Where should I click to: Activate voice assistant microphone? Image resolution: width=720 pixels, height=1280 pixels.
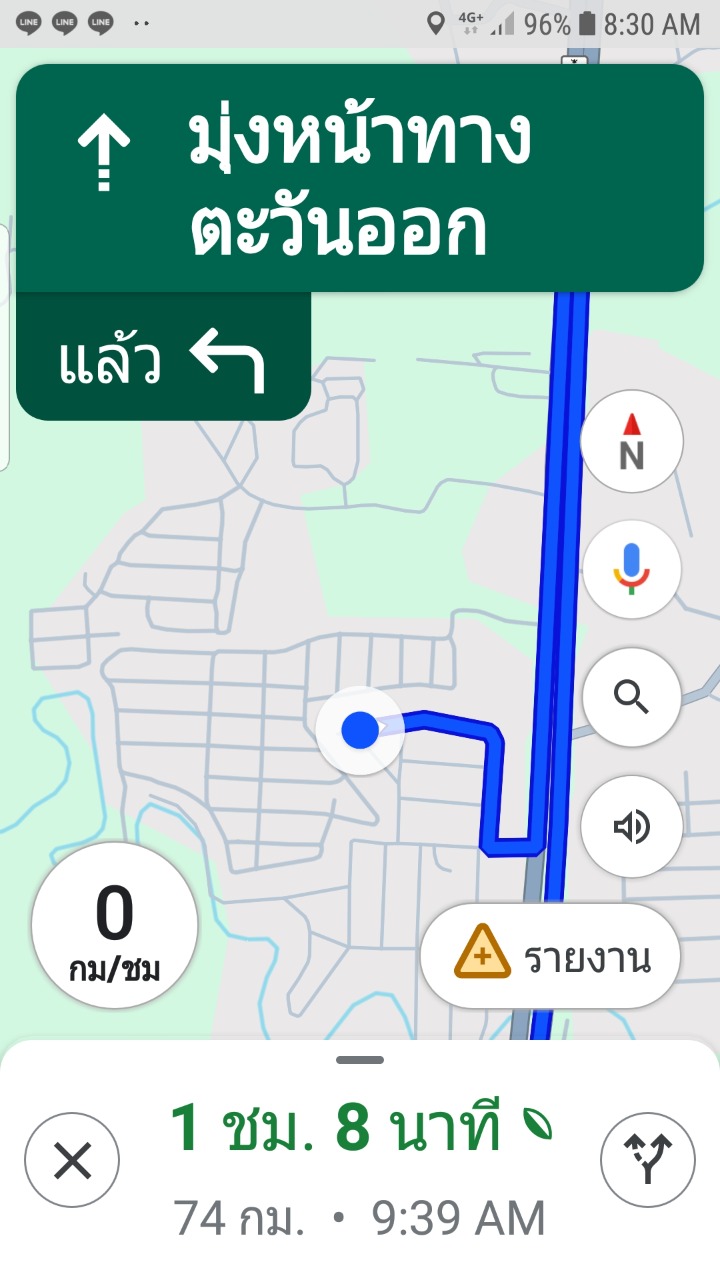tap(632, 570)
